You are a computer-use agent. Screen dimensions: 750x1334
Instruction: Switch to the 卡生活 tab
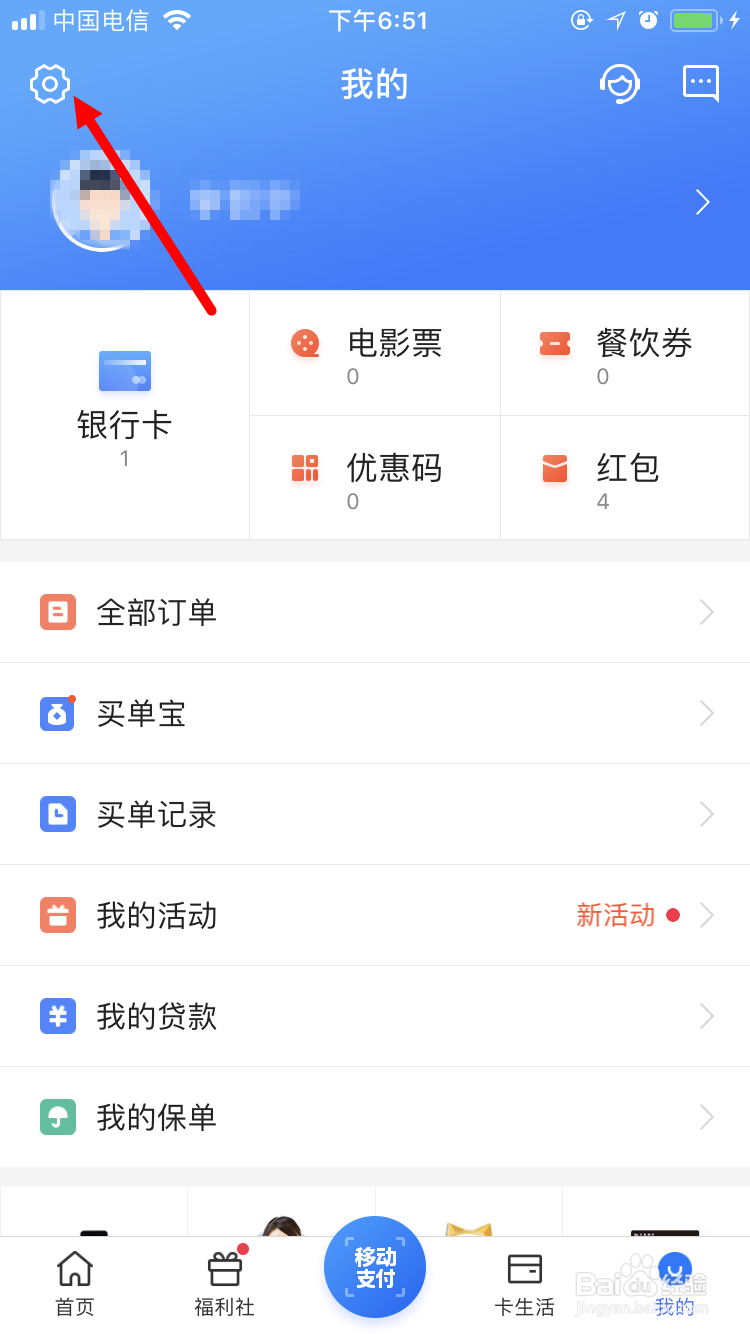[525, 1284]
